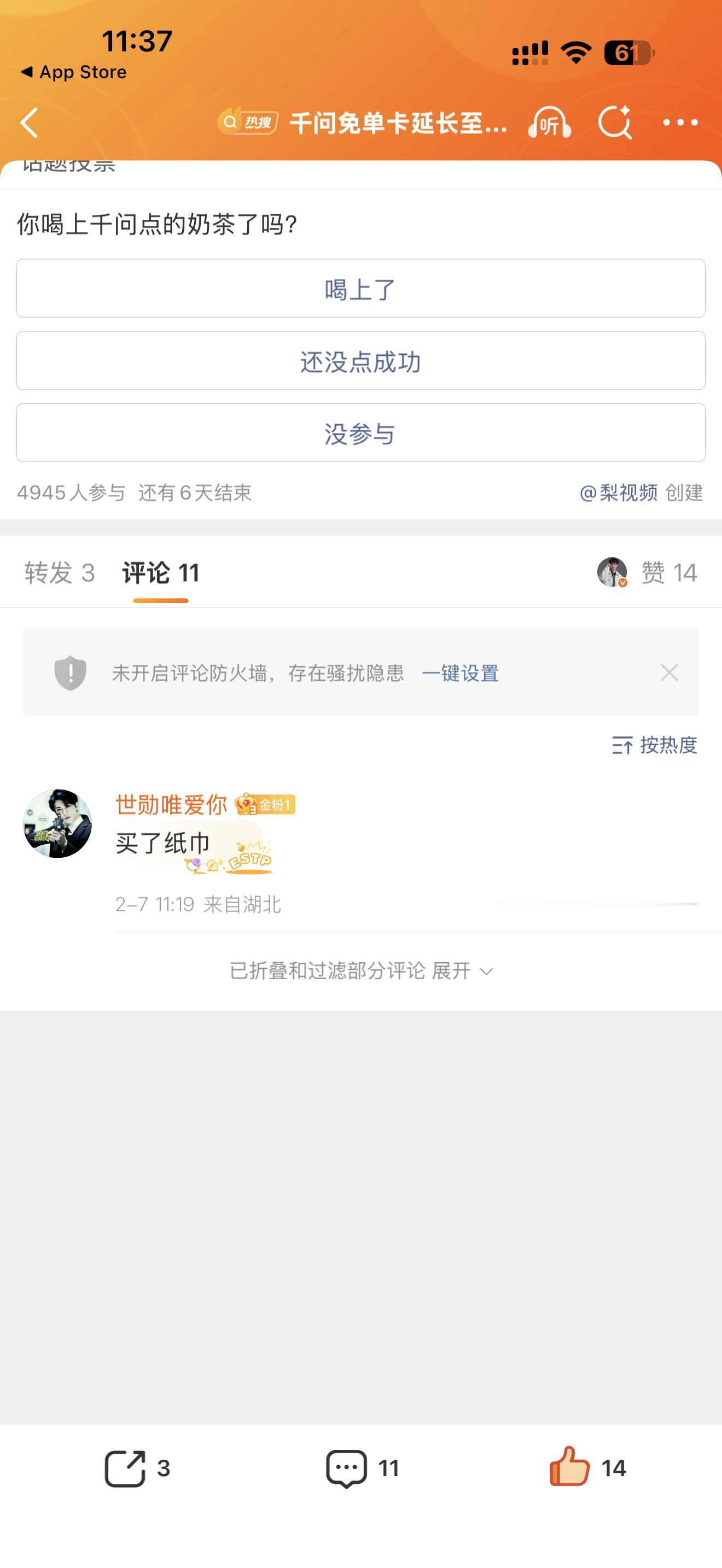Open the hot search bar showing 千问免单卡延长至
This screenshot has height=1568, width=722.
365,124
